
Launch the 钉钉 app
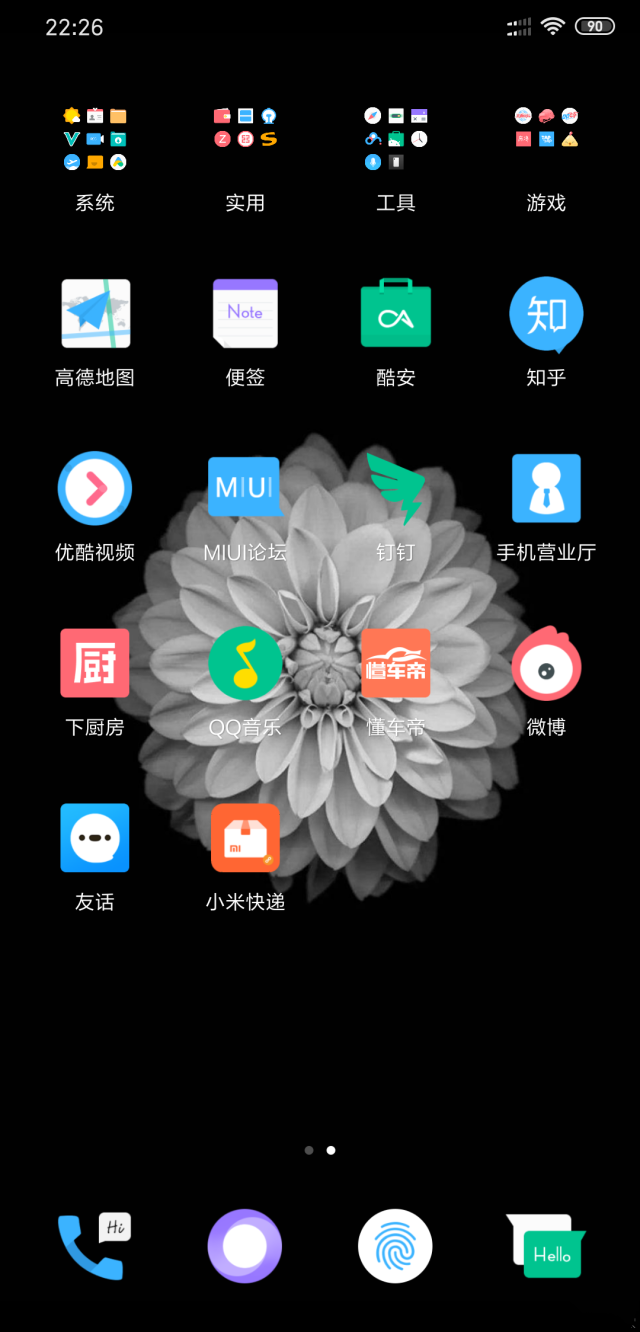click(395, 488)
